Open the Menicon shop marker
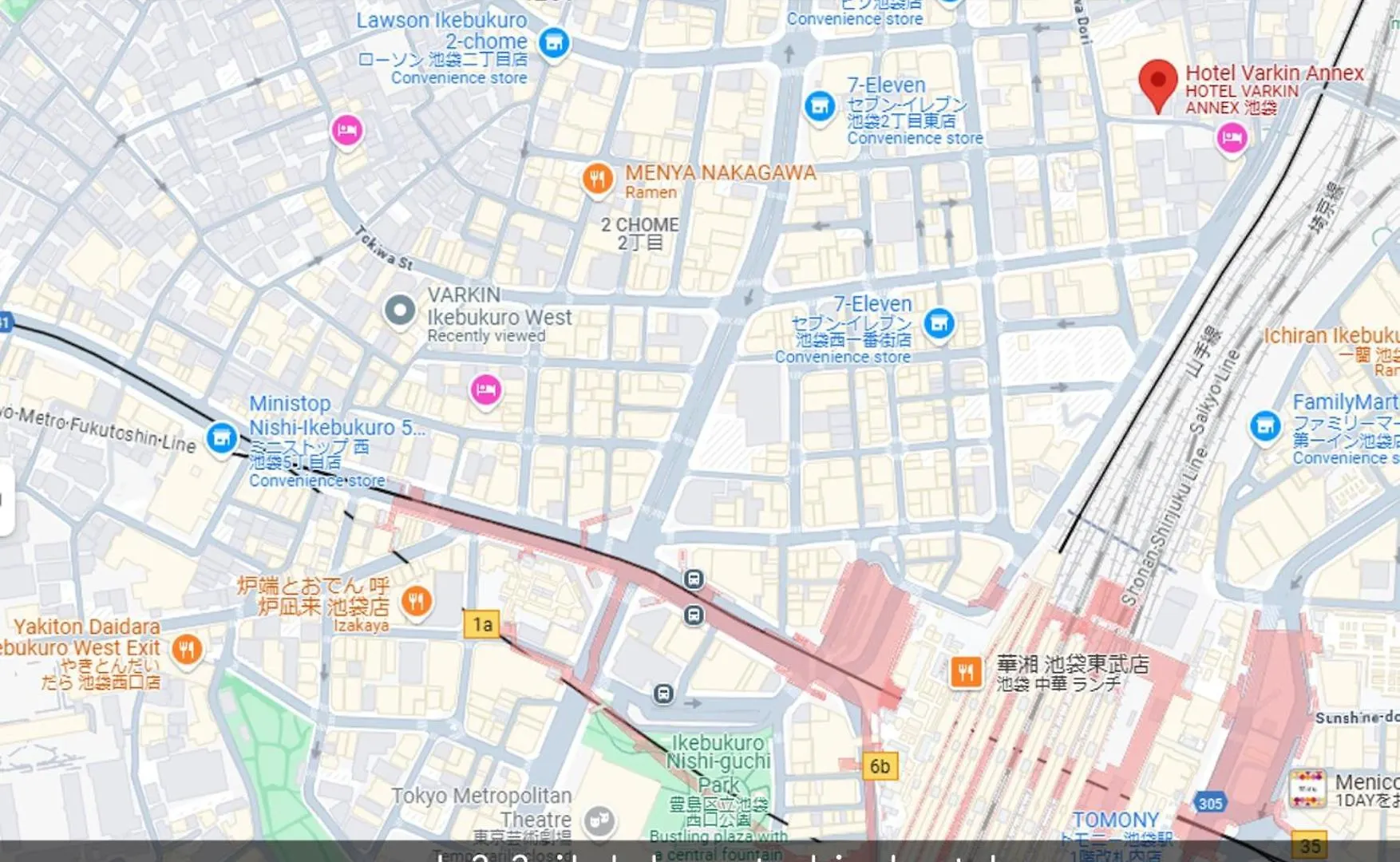The image size is (1400, 862). coord(1307,789)
